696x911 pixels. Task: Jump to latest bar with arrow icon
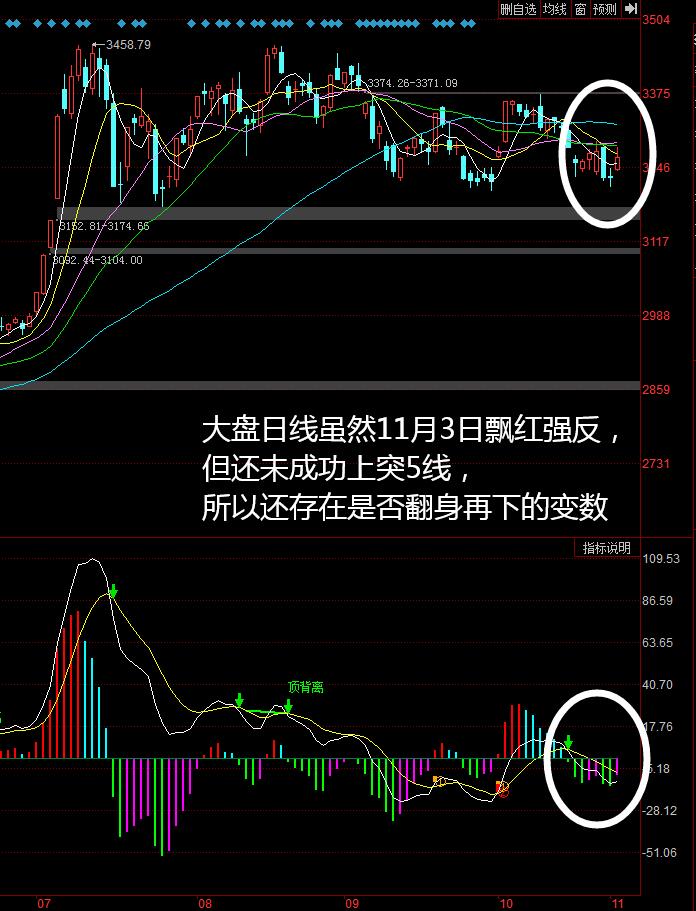click(630, 9)
